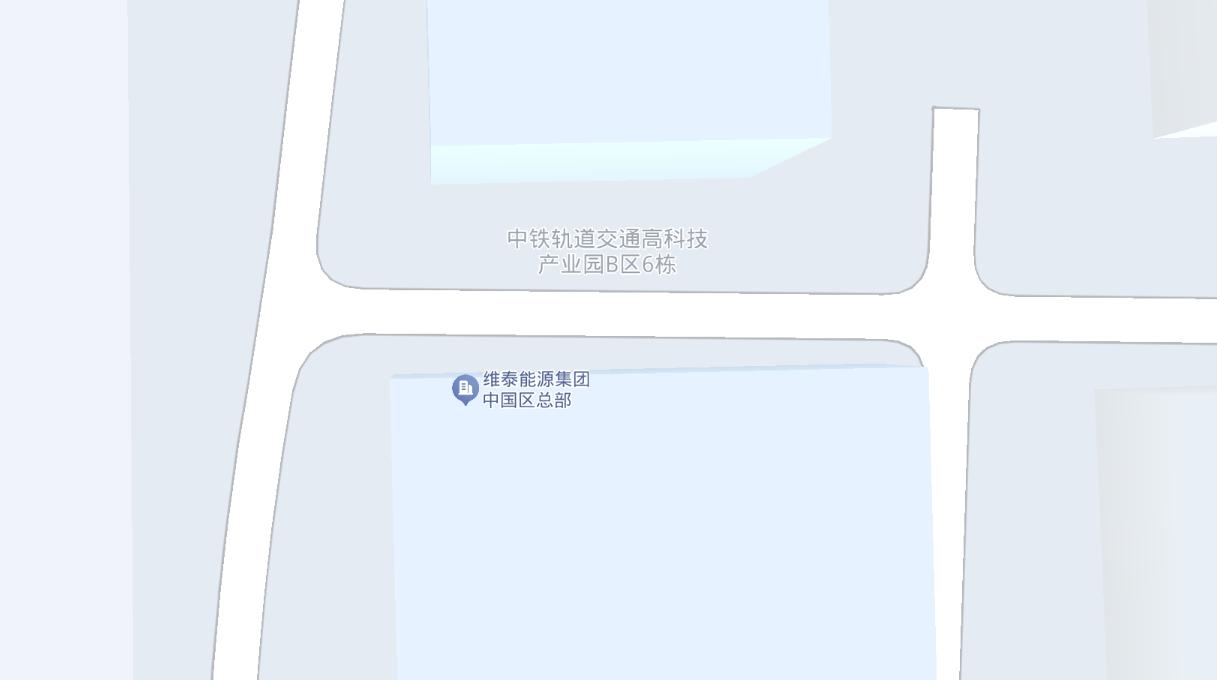This screenshot has width=1217, height=680.
Task: Select the 中铁轨道交通高科技产业园B区6栋 map label
Action: point(607,251)
